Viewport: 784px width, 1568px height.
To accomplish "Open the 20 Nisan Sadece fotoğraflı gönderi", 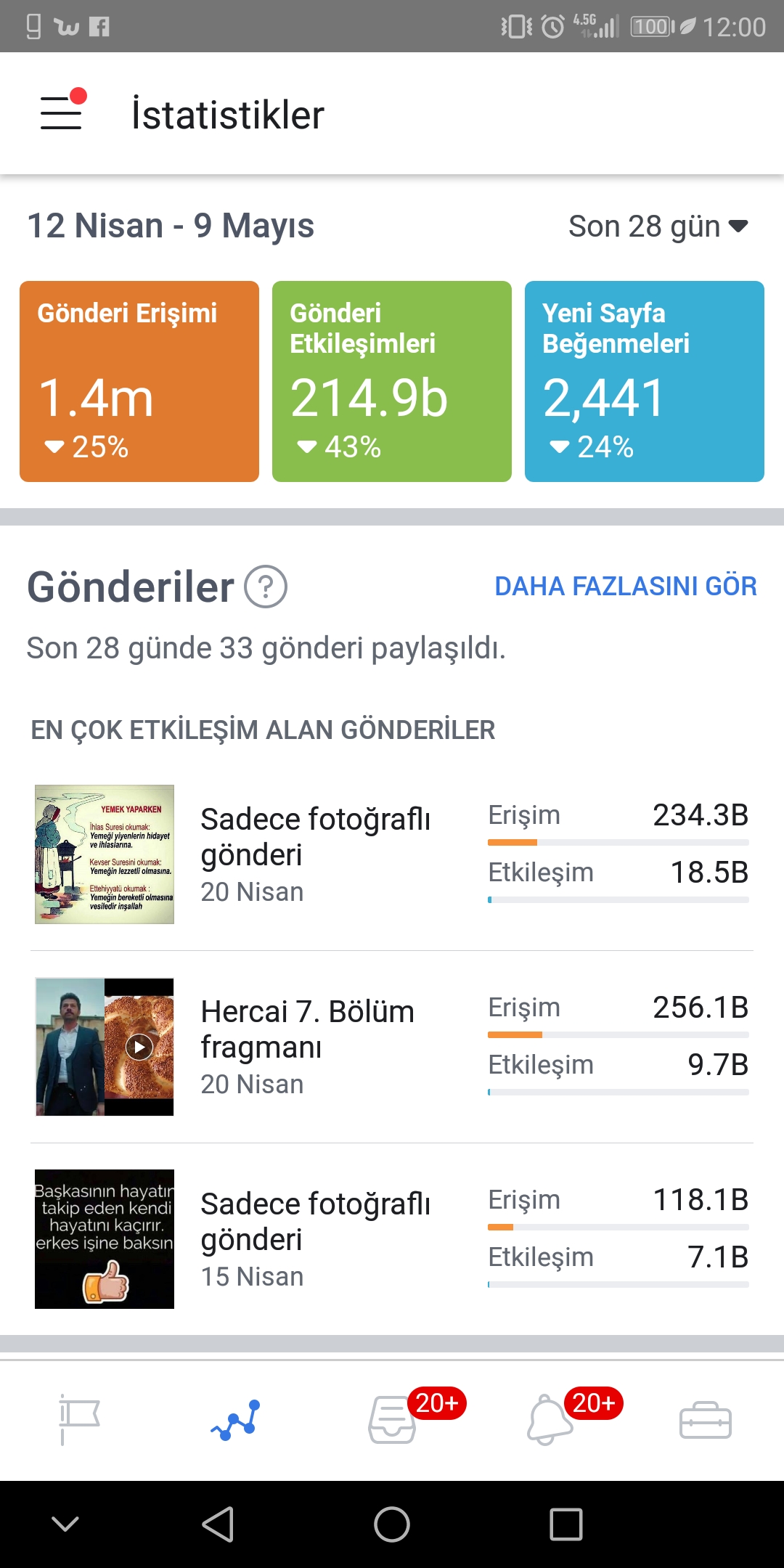I will tap(392, 854).
